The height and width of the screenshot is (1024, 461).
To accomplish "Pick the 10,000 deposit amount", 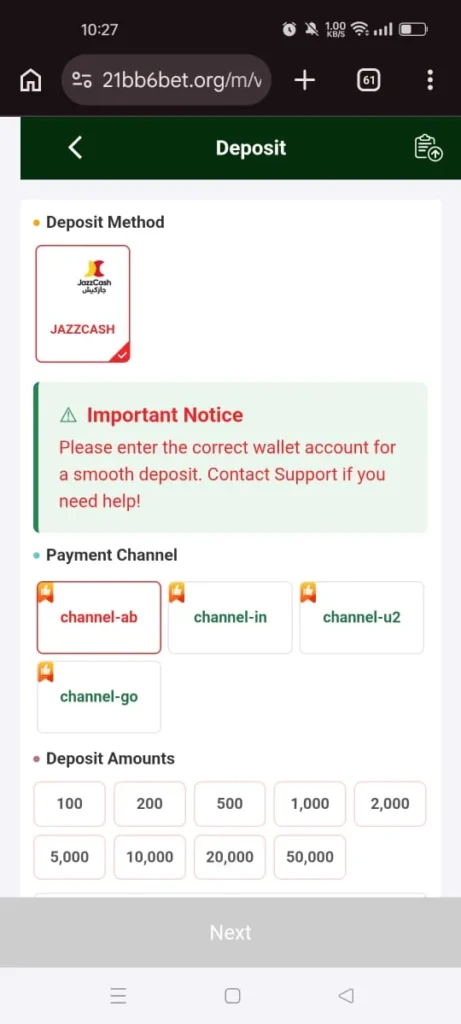I will point(150,857).
